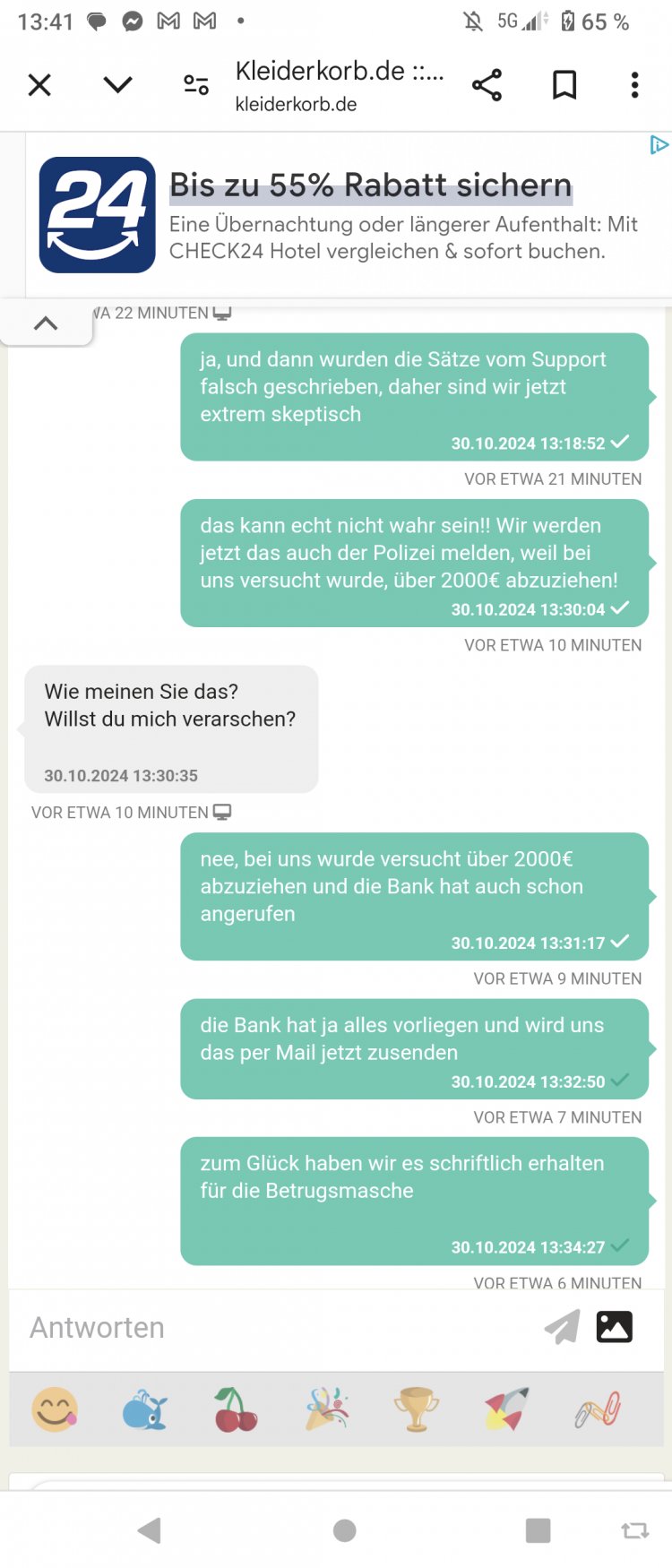Minimize the custom tab with down chevron
The height and width of the screenshot is (1568, 672).
pos(117,85)
